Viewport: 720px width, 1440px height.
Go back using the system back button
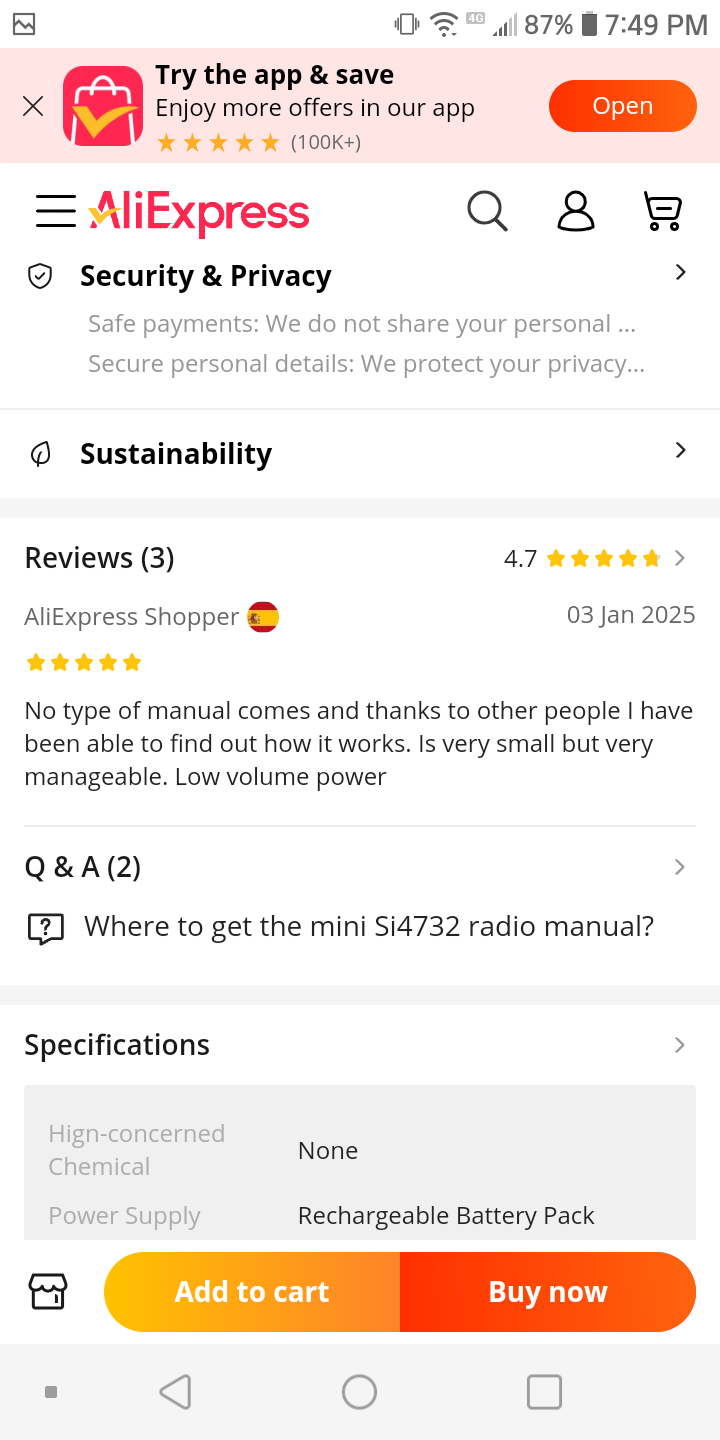pos(175,1391)
